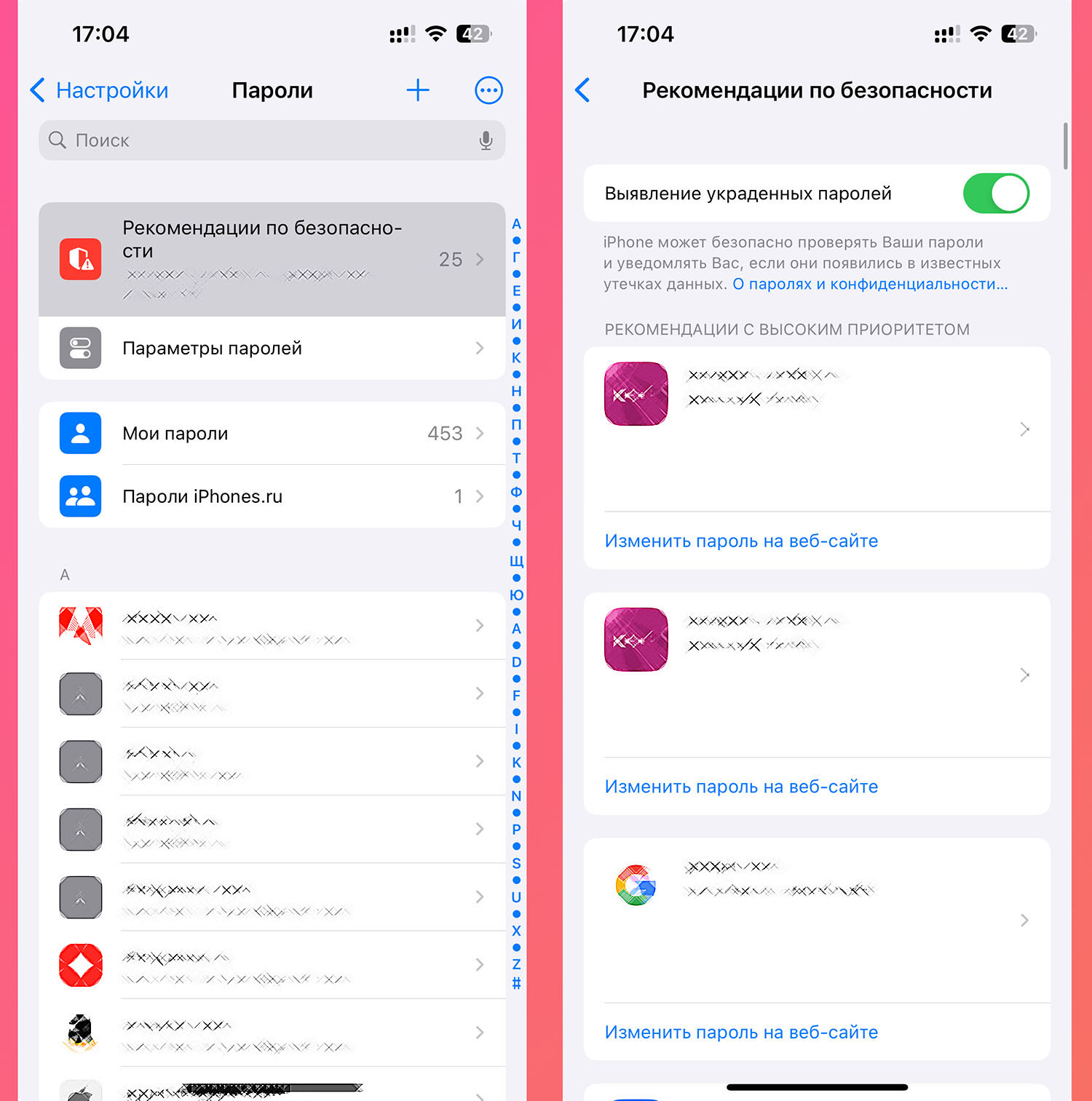Open the О паролях и конфиденциальности link

[x=870, y=285]
